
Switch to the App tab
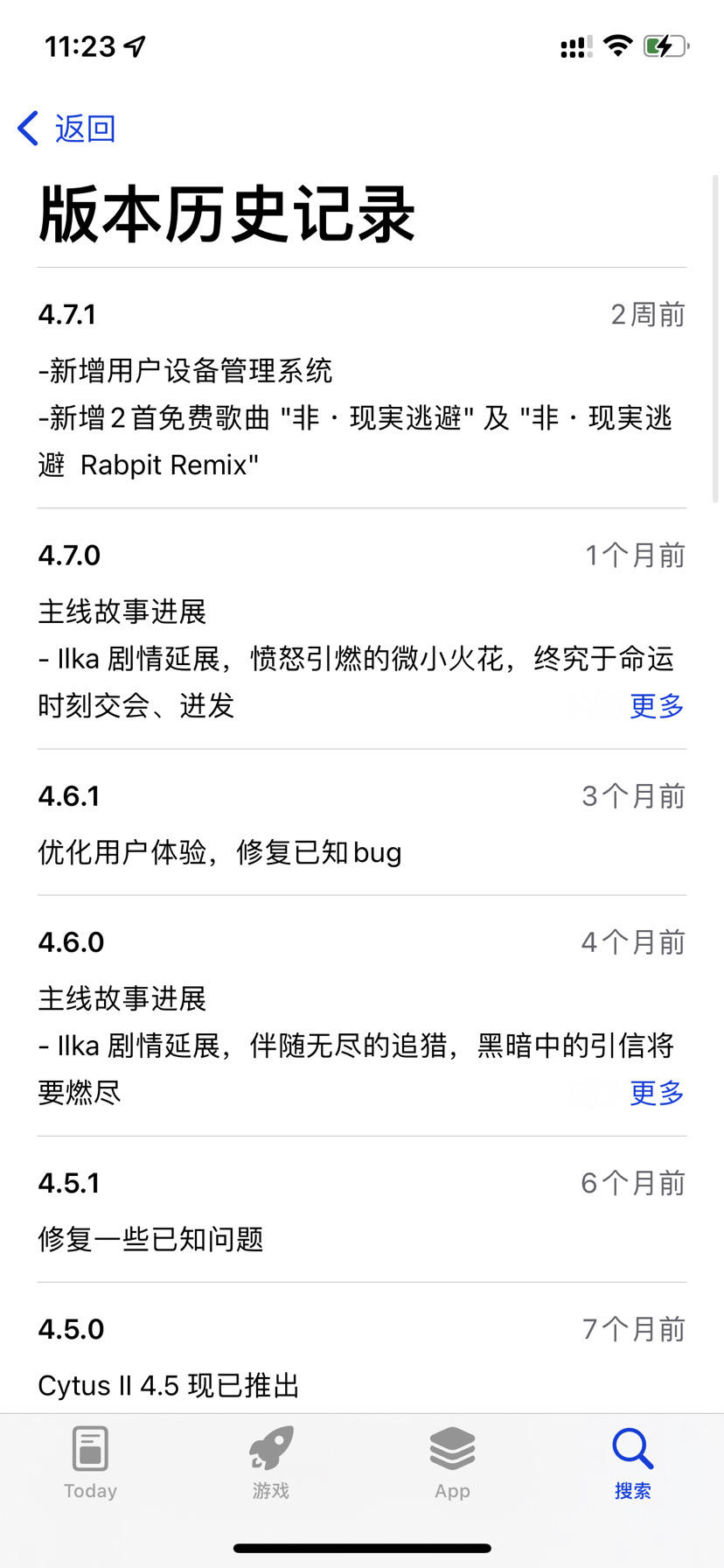(452, 1463)
